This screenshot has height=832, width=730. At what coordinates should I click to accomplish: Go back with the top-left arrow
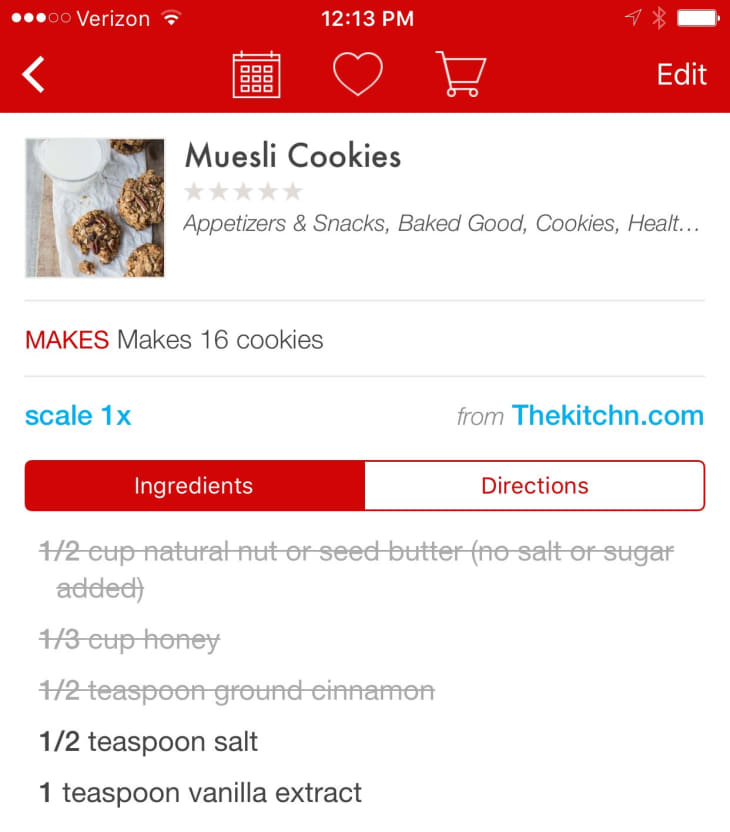point(34,75)
